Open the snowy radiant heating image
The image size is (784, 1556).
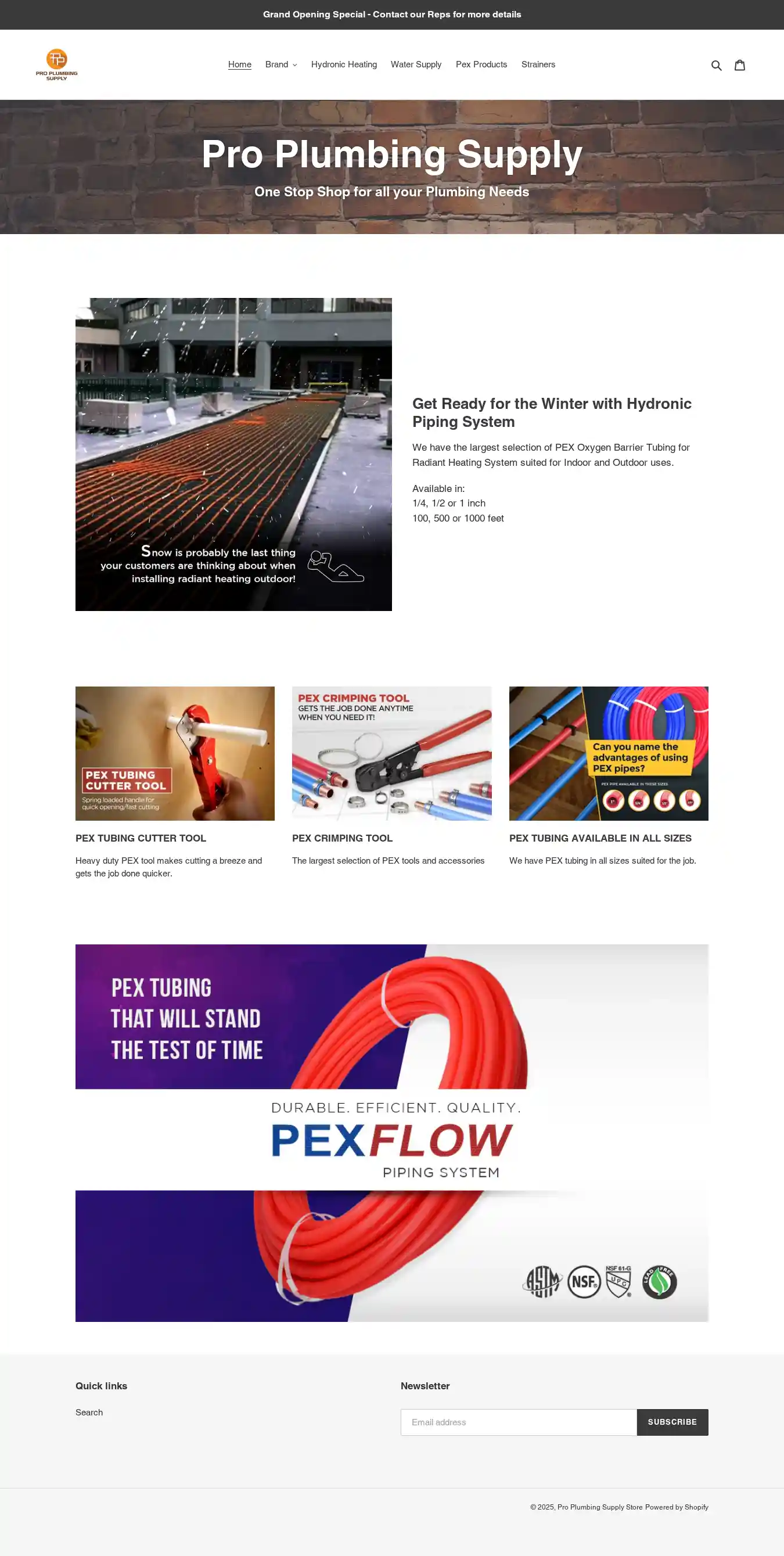tap(233, 454)
